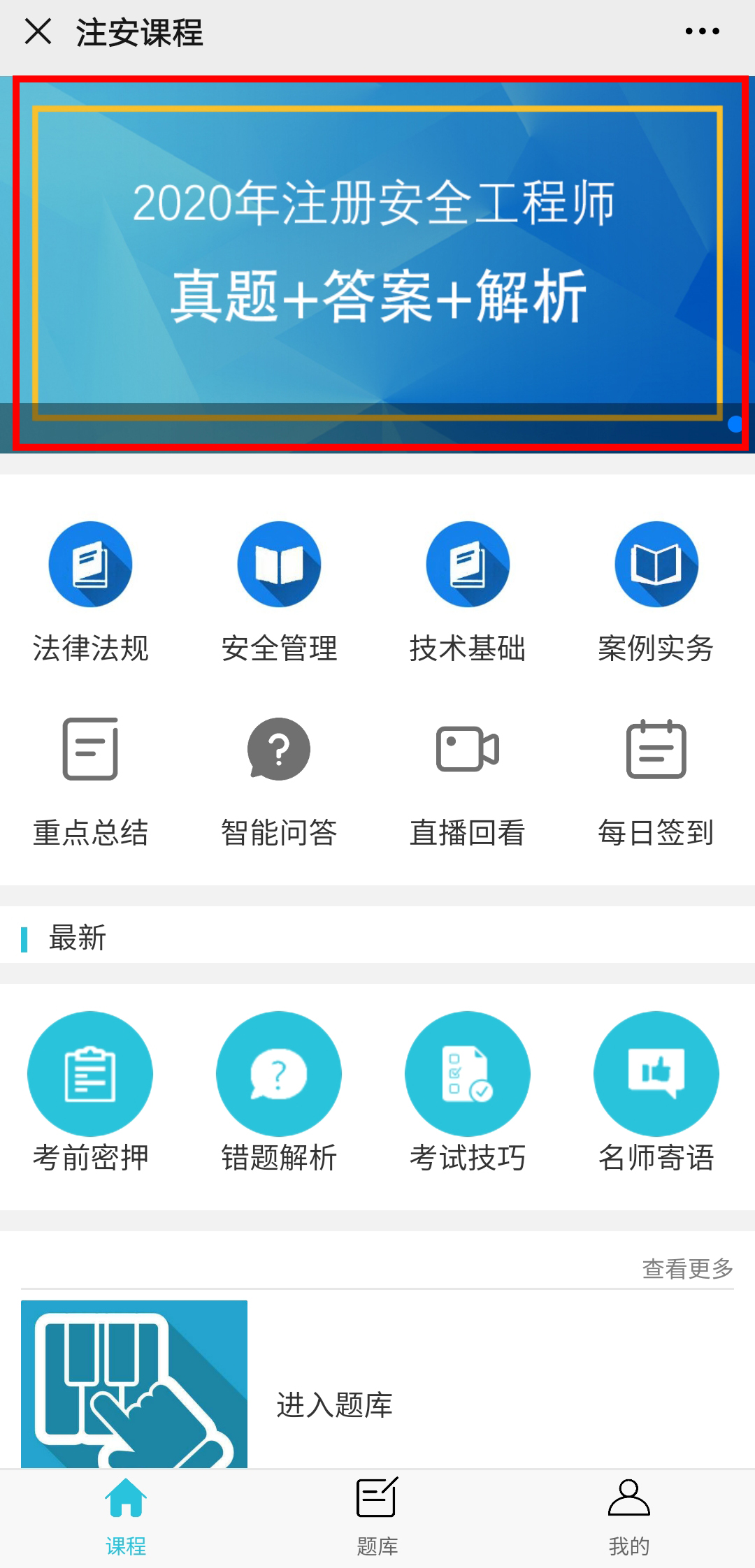Open 直播回看 section

[x=468, y=781]
